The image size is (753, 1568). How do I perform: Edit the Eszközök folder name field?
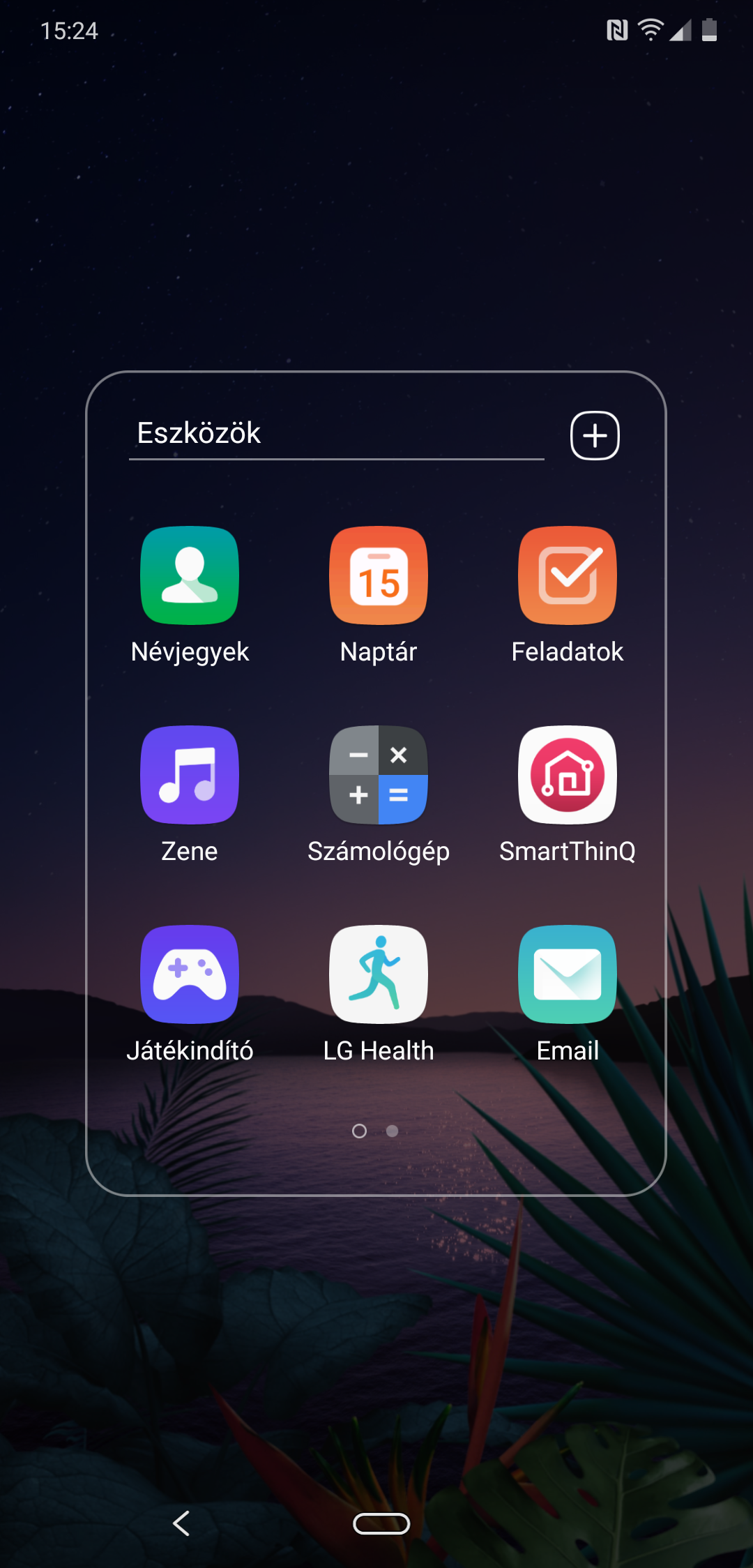(337, 434)
